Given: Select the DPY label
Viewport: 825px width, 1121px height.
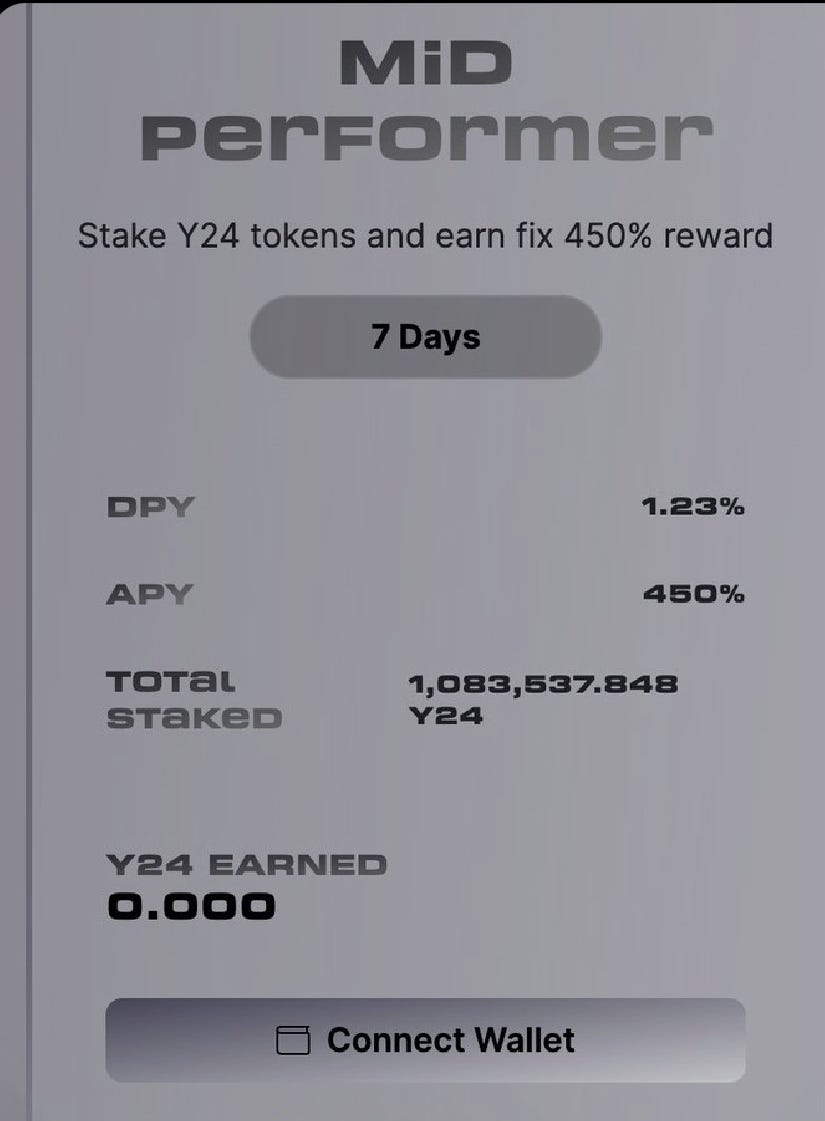Looking at the screenshot, I should point(150,508).
